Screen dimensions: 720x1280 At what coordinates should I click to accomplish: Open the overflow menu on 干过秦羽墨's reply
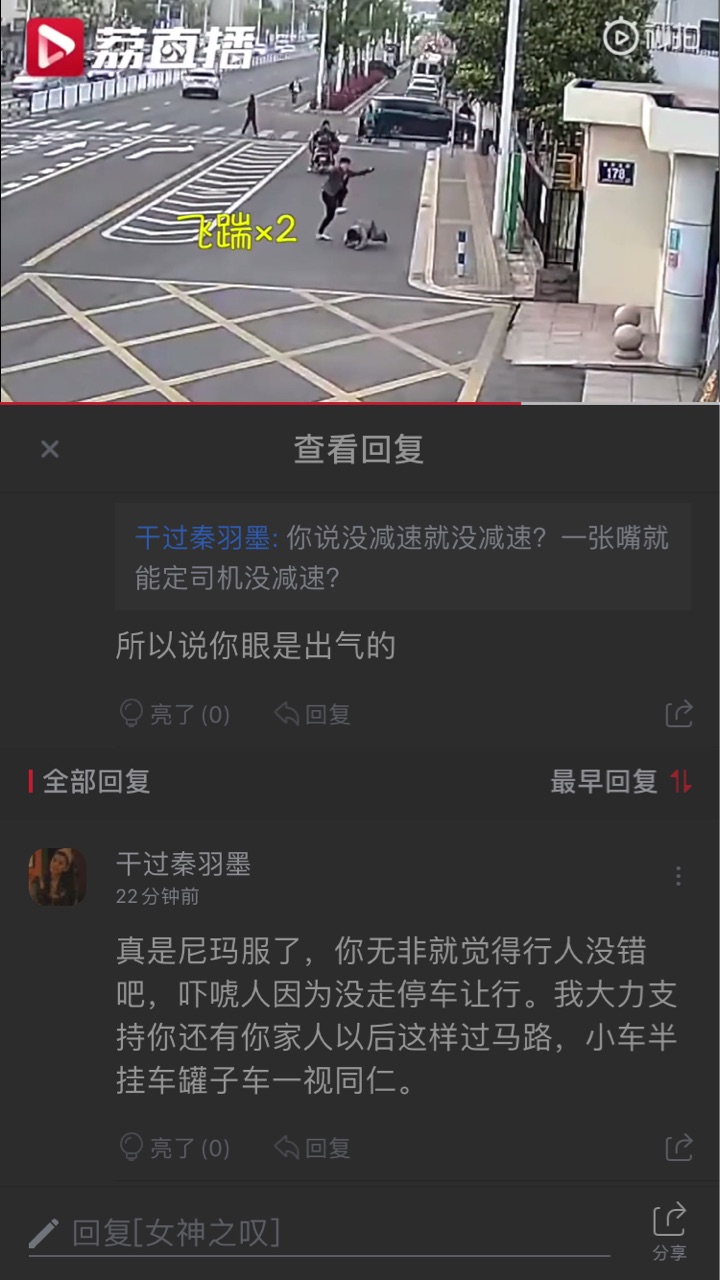[678, 876]
